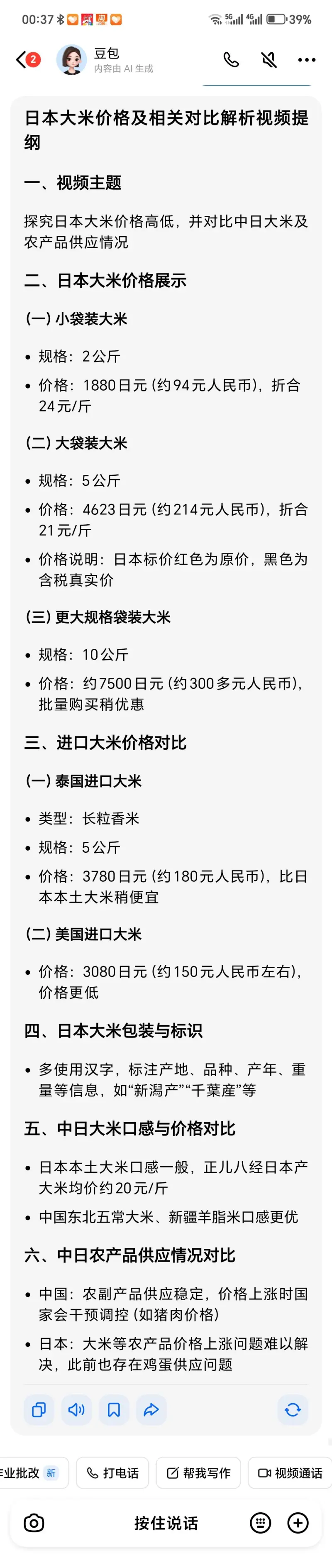Open the three-dot overflow menu
332x1568 pixels.
pos(306,60)
